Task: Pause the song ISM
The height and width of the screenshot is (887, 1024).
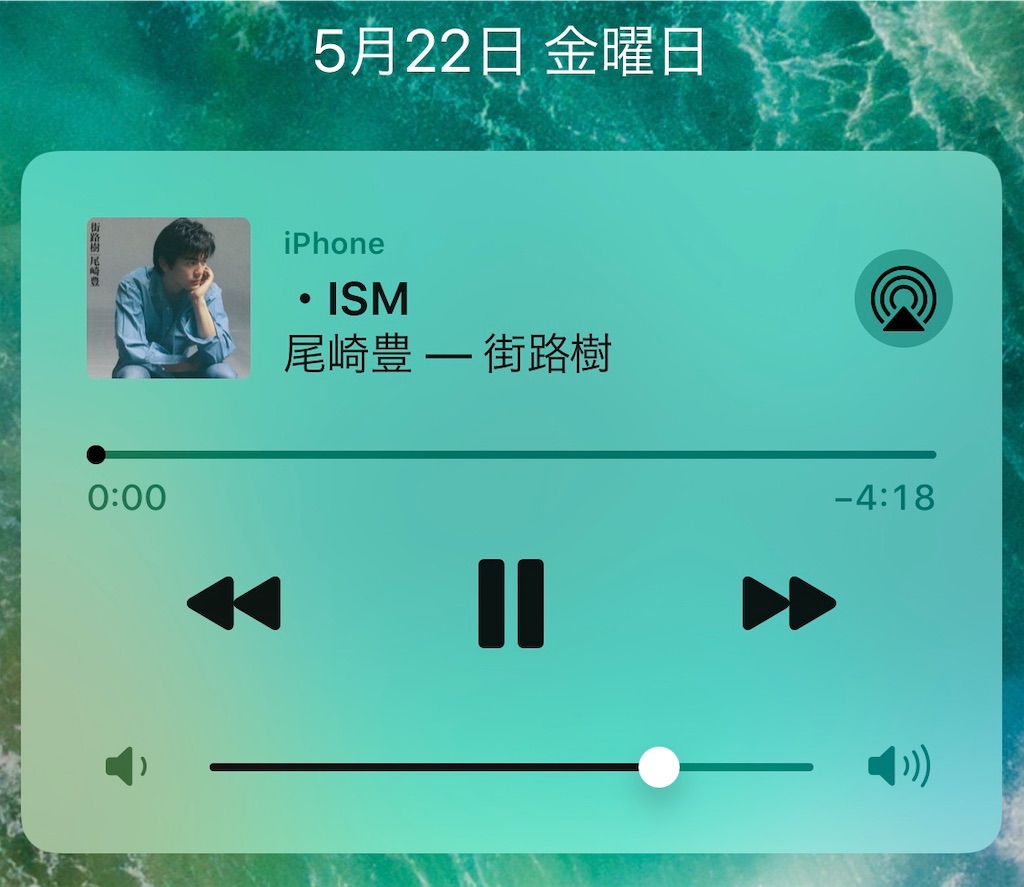Action: 511,603
